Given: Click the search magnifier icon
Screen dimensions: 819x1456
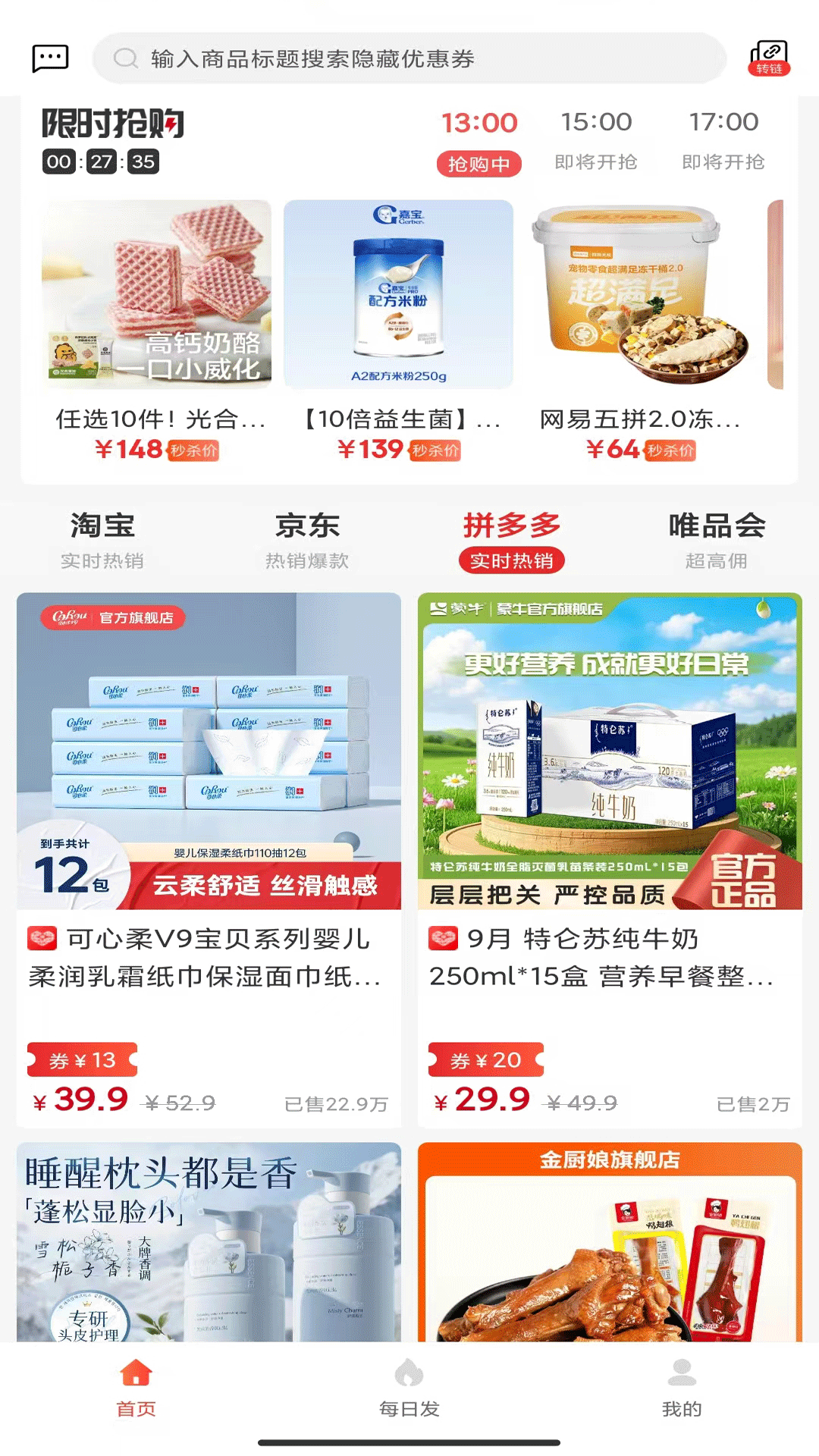Looking at the screenshot, I should tap(124, 60).
